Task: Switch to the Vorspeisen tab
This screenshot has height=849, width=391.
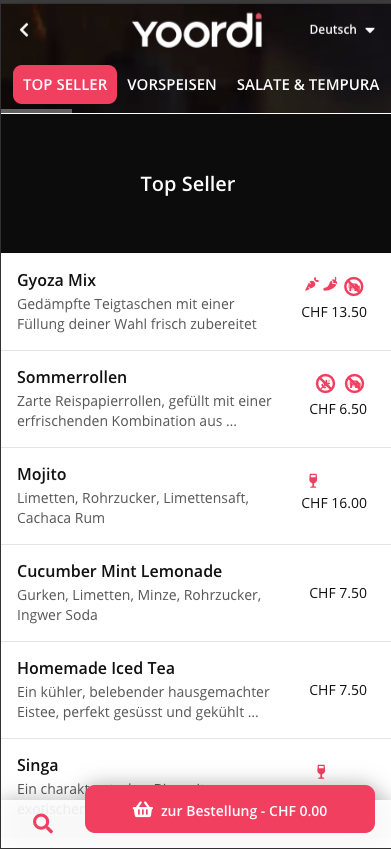Action: [172, 84]
